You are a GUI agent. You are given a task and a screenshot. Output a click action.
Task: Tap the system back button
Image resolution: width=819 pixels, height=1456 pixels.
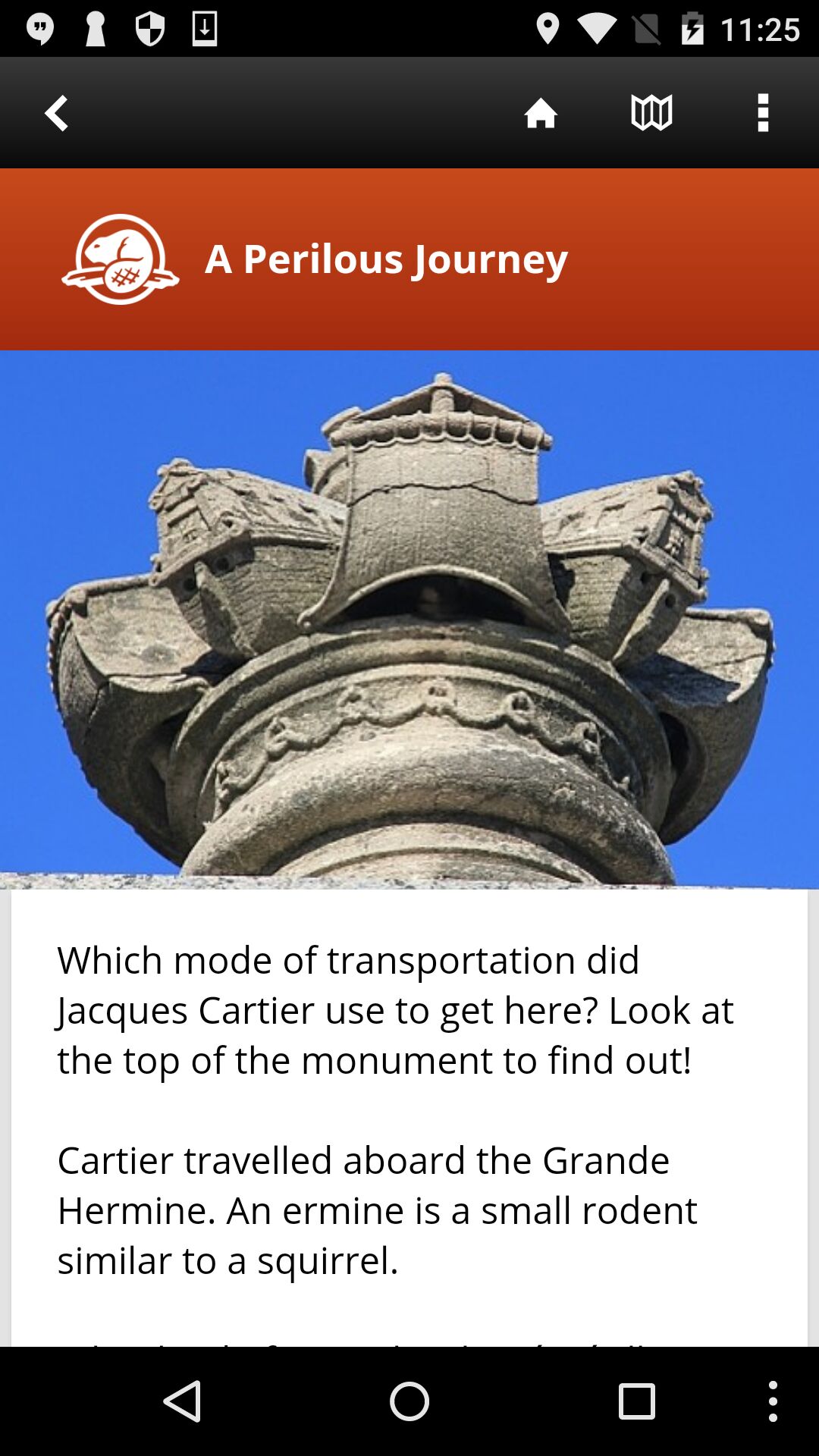pyautogui.click(x=182, y=1401)
